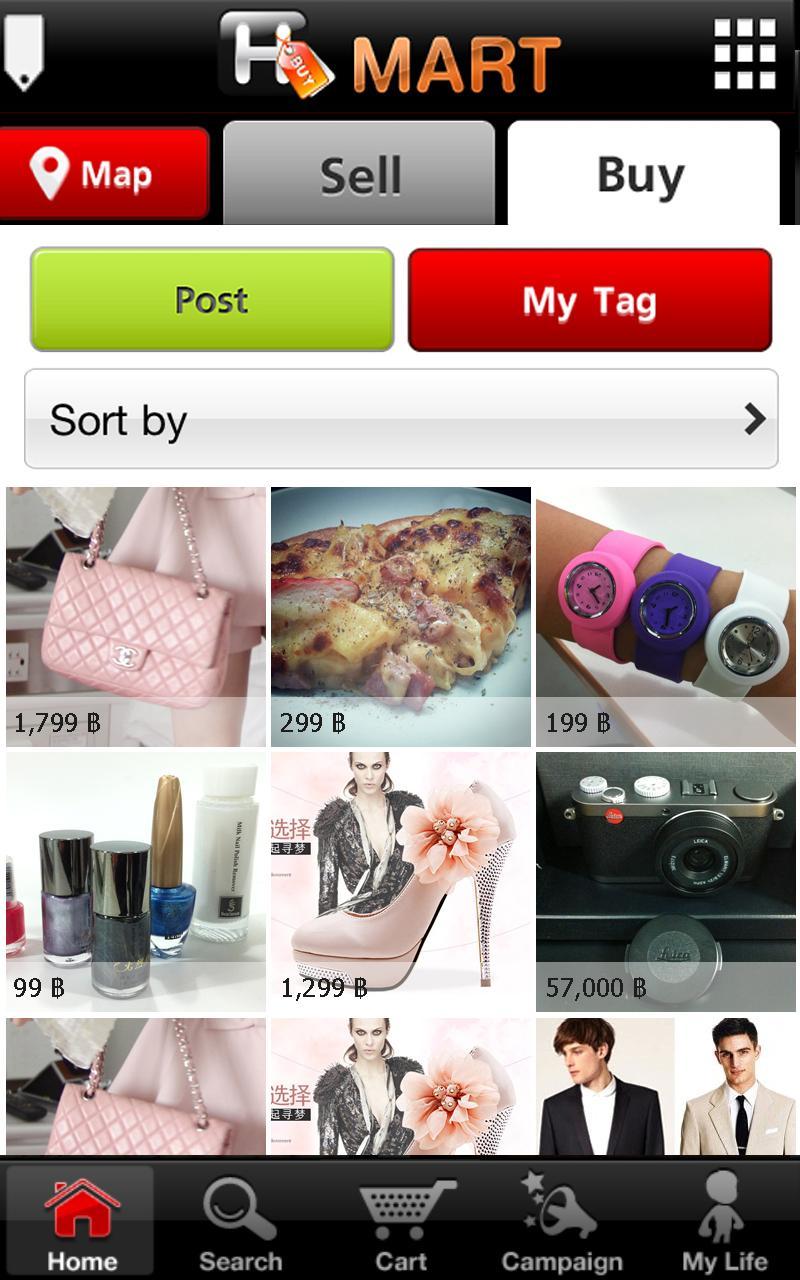The image size is (800, 1280).
Task: Open My Tag
Action: (589, 300)
